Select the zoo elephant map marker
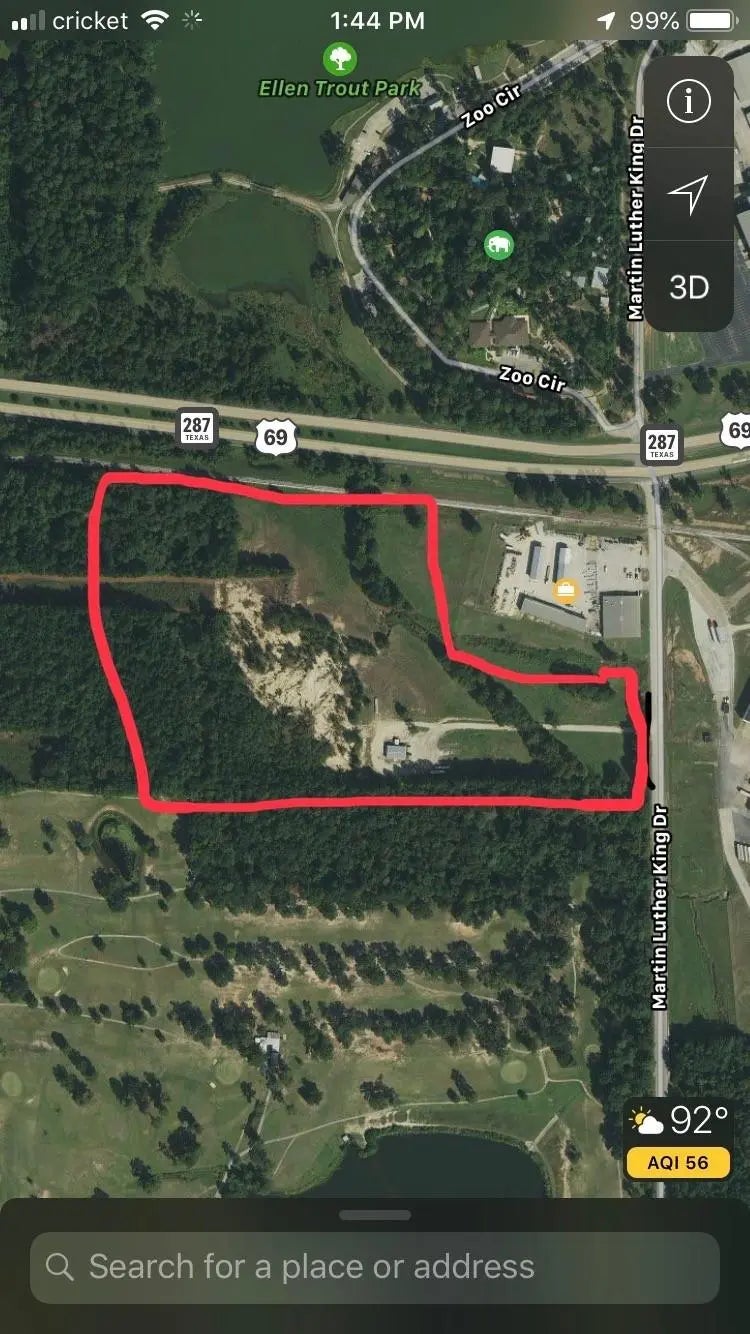Image resolution: width=750 pixels, height=1334 pixels. tap(498, 244)
